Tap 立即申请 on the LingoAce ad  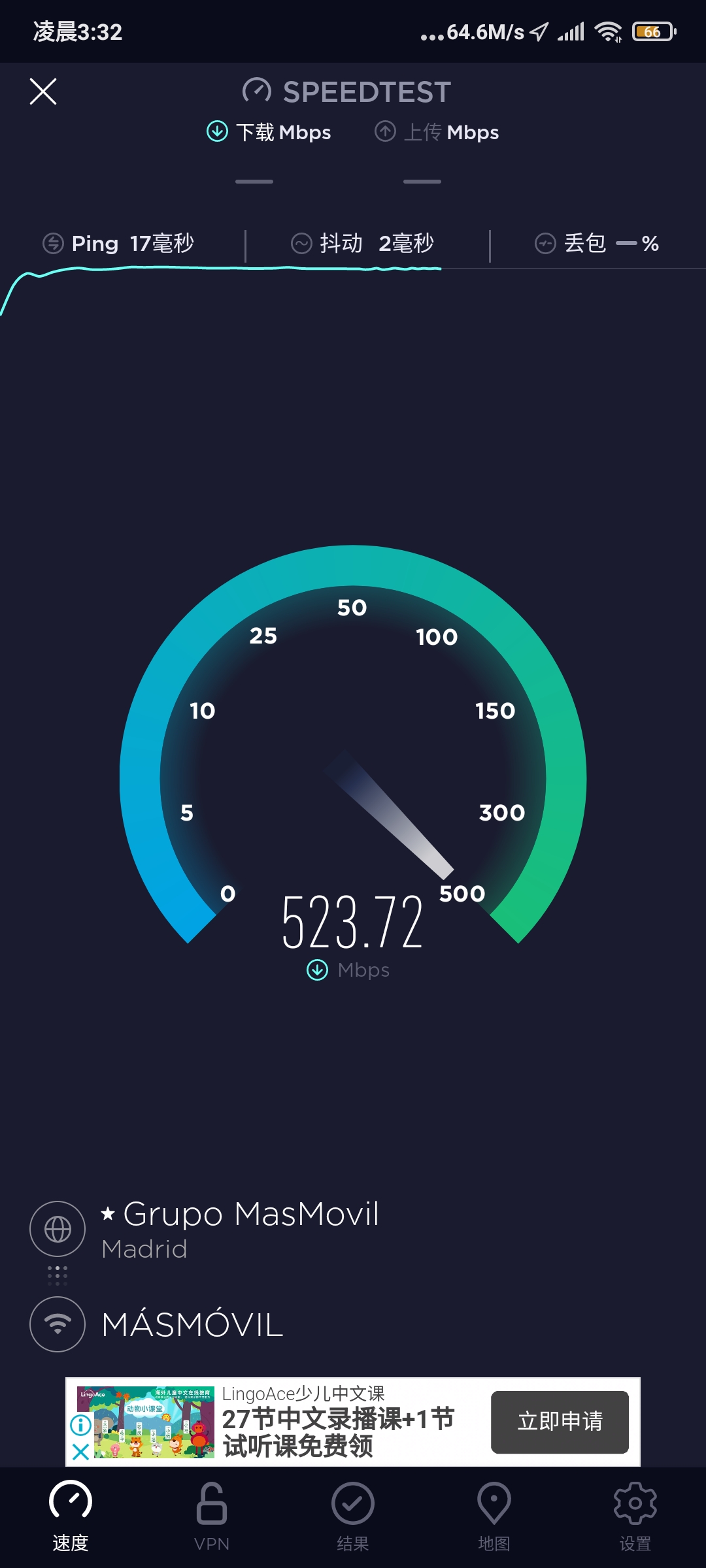560,1422
